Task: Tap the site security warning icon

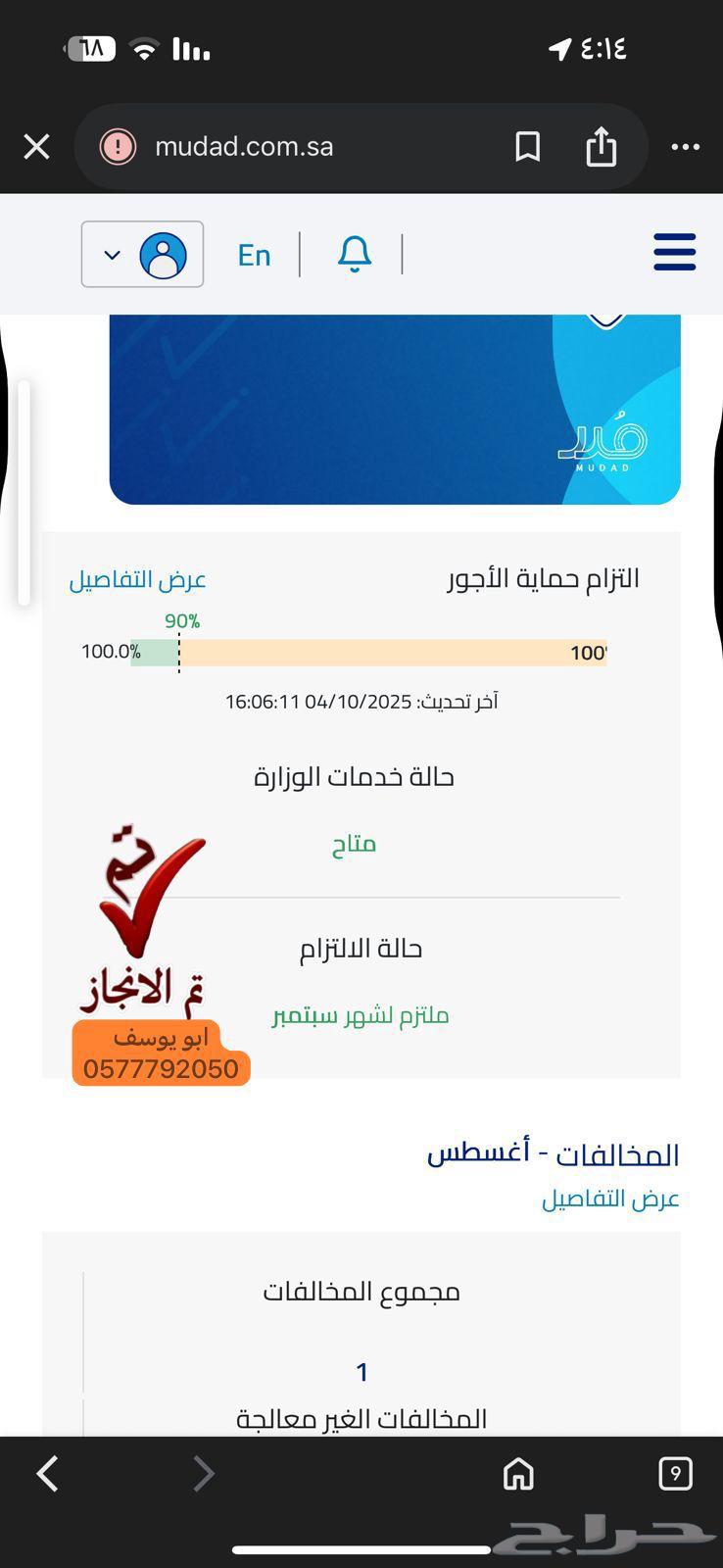Action: pyautogui.click(x=116, y=146)
